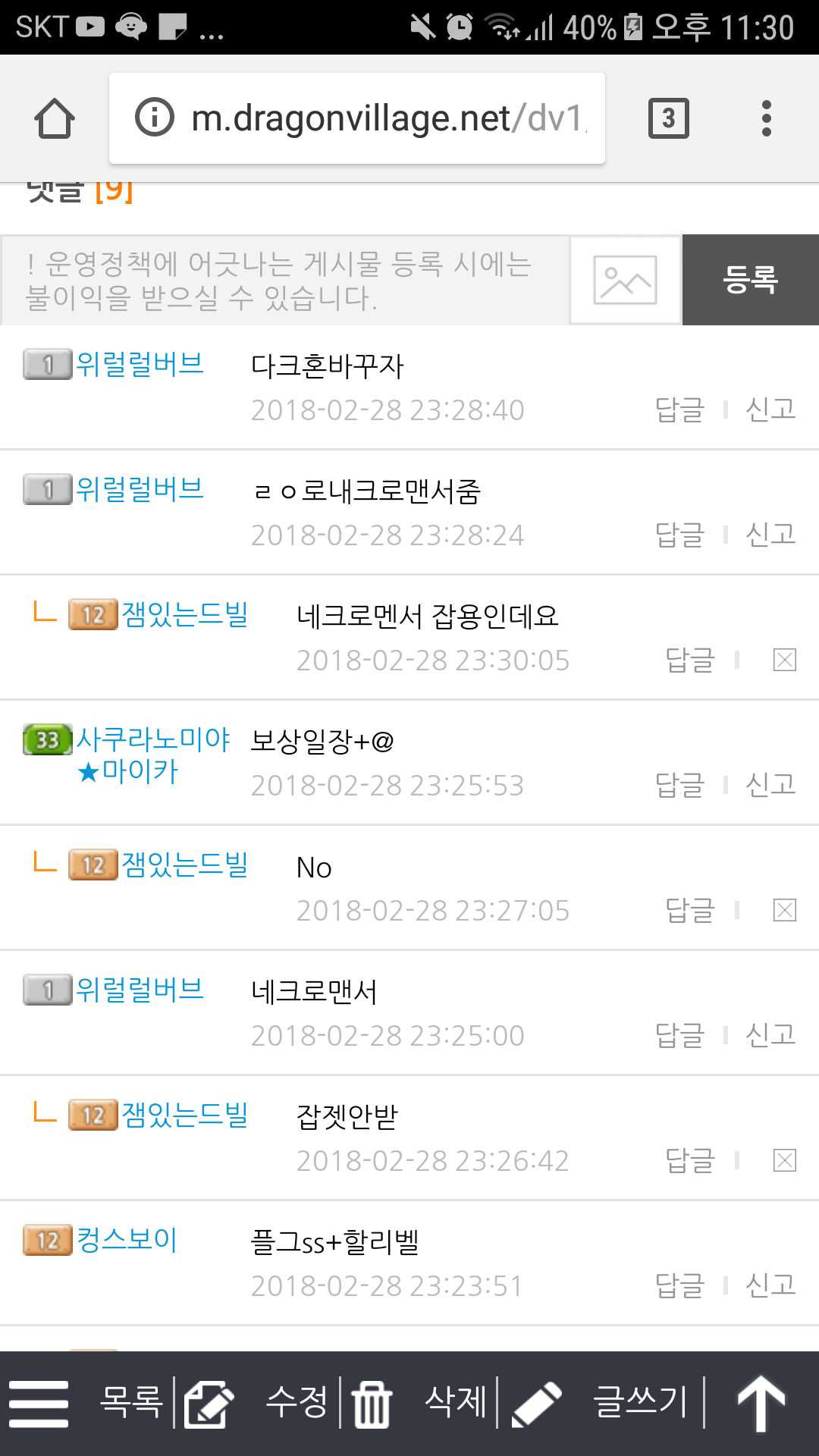The width and height of the screenshot is (819, 1456).
Task: Attach an image to the comment
Action: point(625,280)
